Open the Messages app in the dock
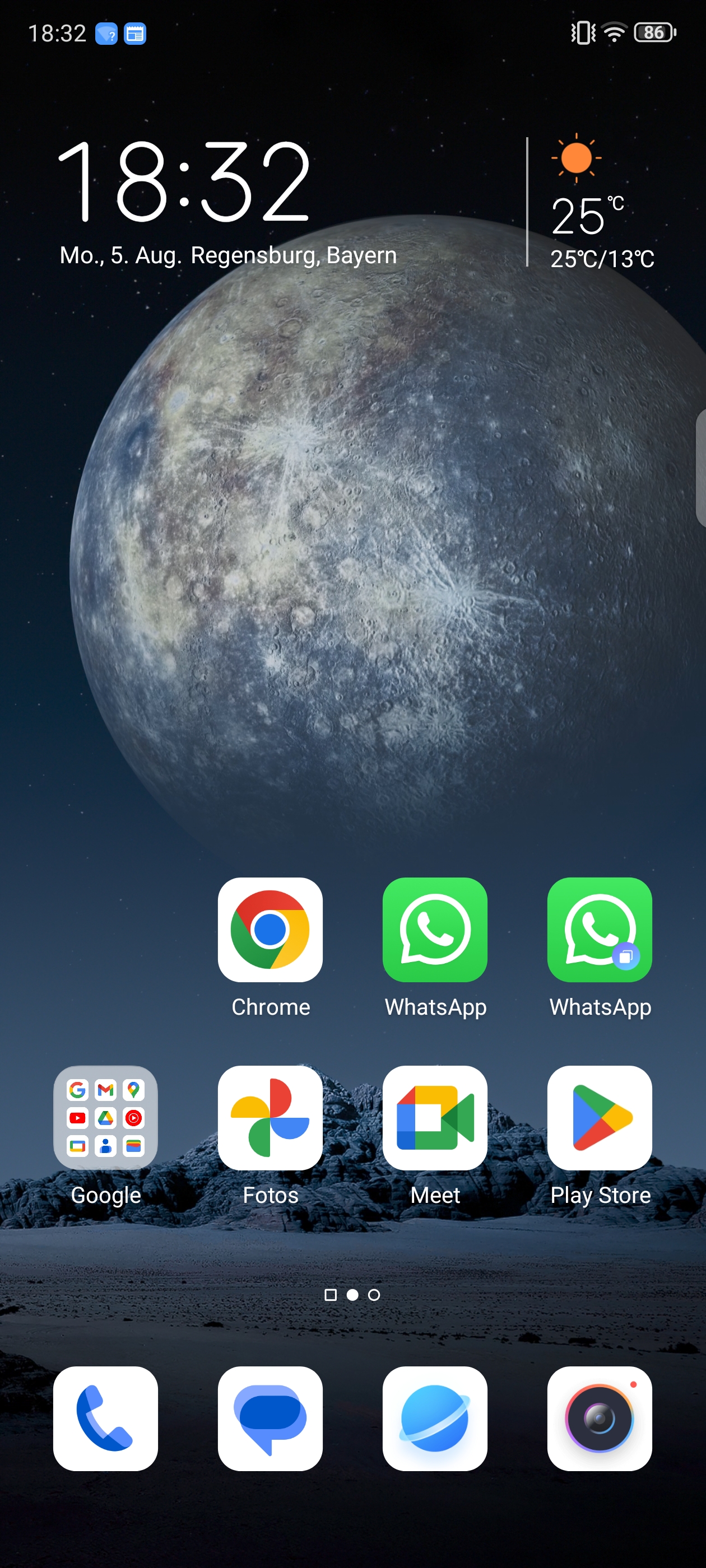This screenshot has width=706, height=1568. (271, 1418)
